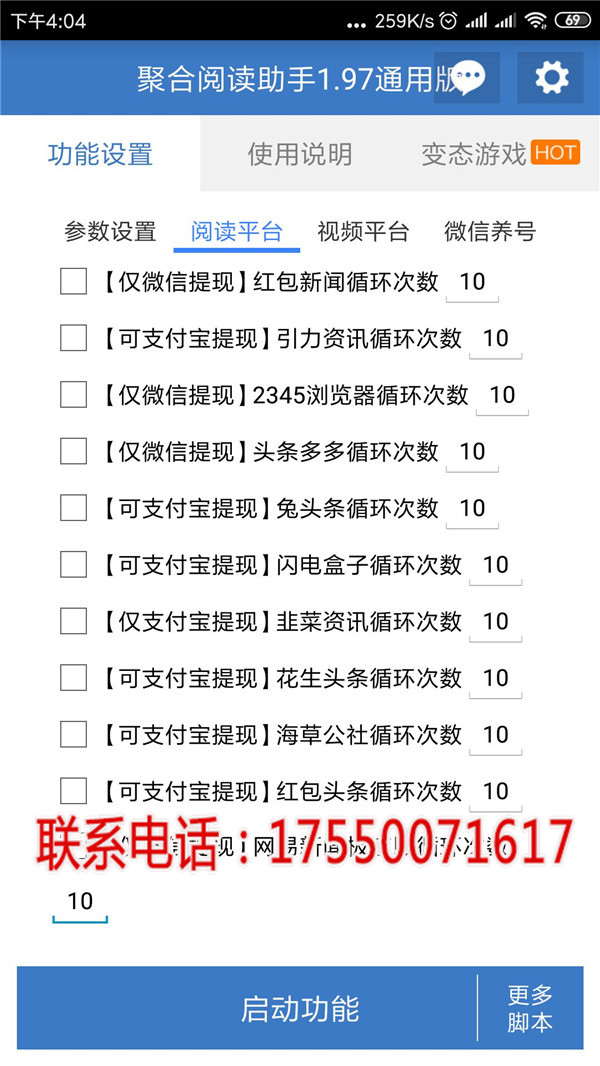Tick the 2345浏览器 checkbox
This screenshot has height=1066, width=600.
coord(73,394)
